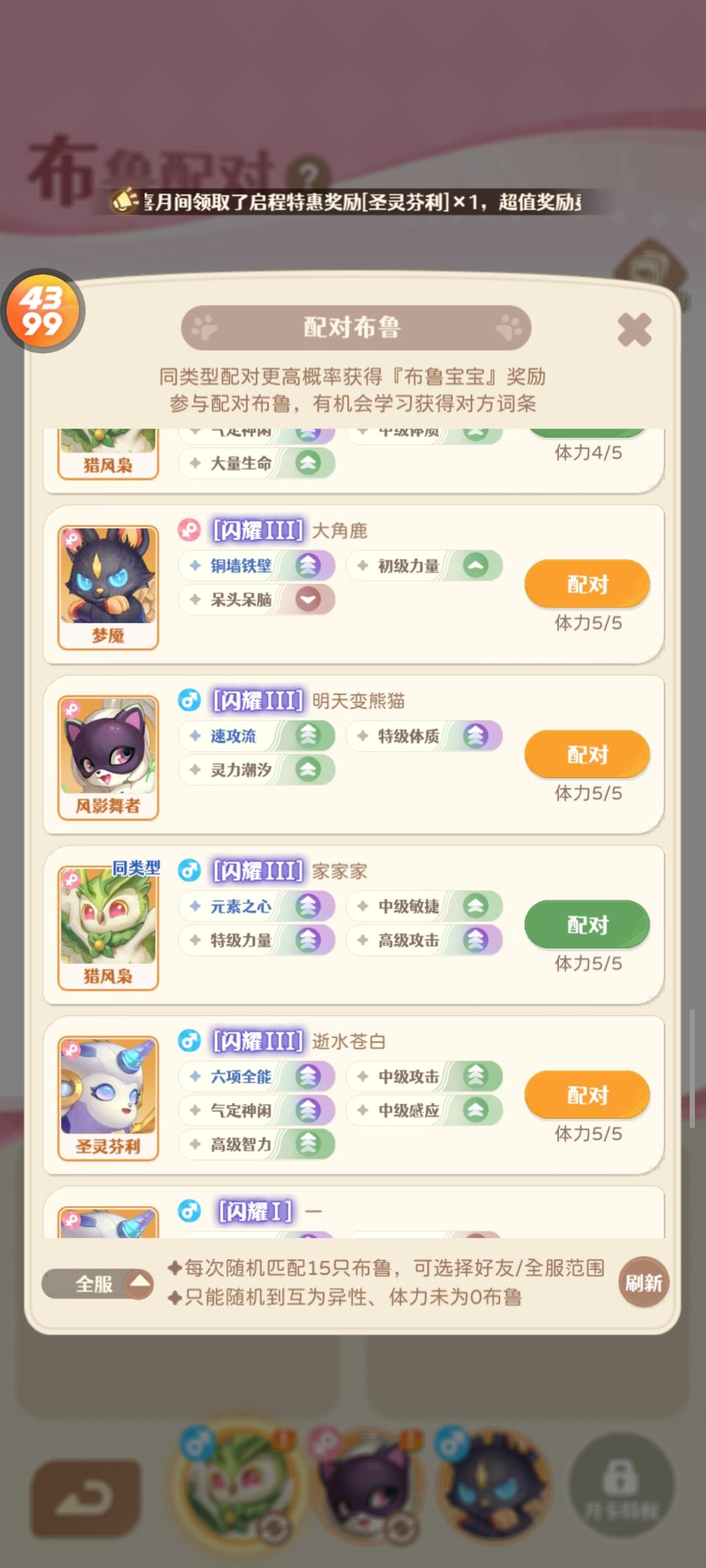
Task: Tap the 体力4/5 stamina indicator for 猎风枭
Action: (587, 451)
